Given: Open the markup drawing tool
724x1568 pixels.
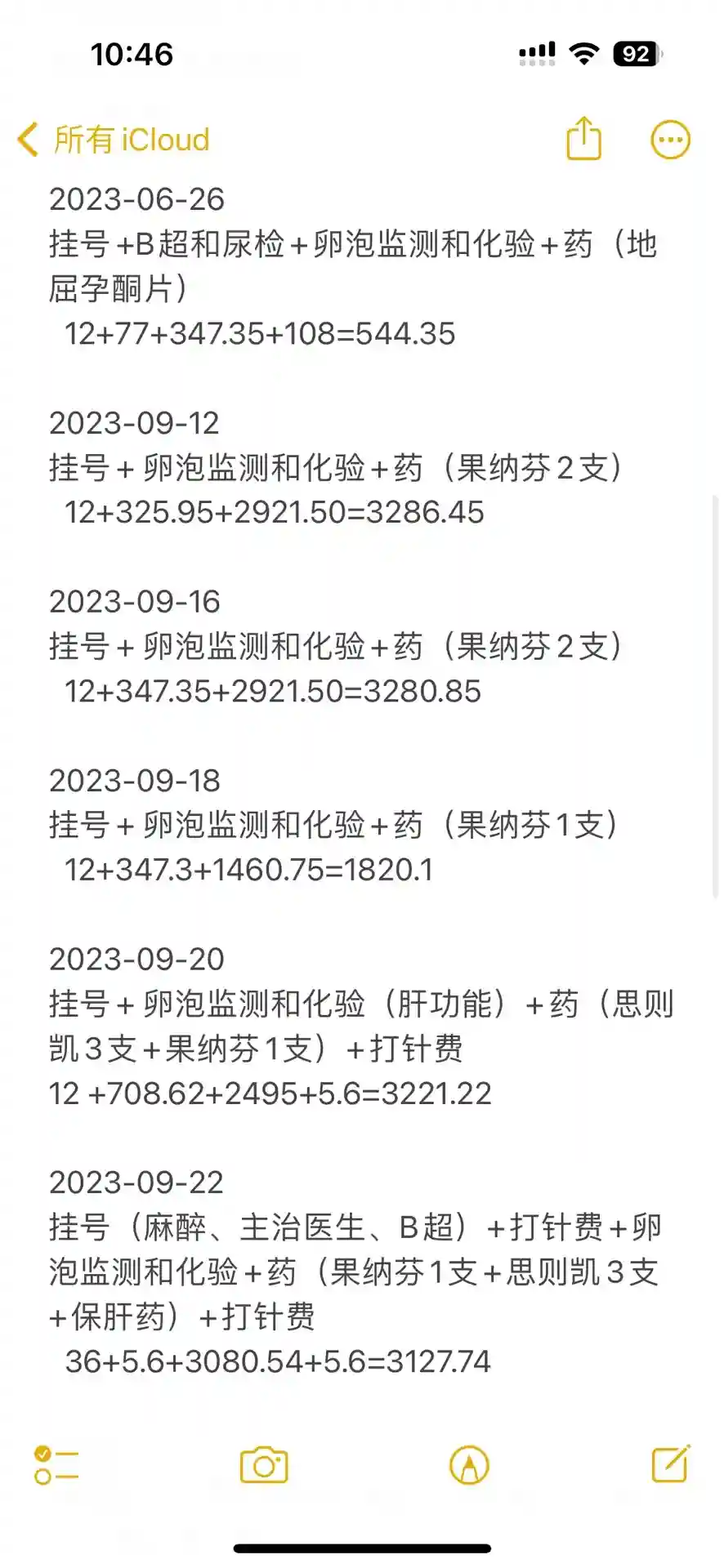Looking at the screenshot, I should (469, 1465).
